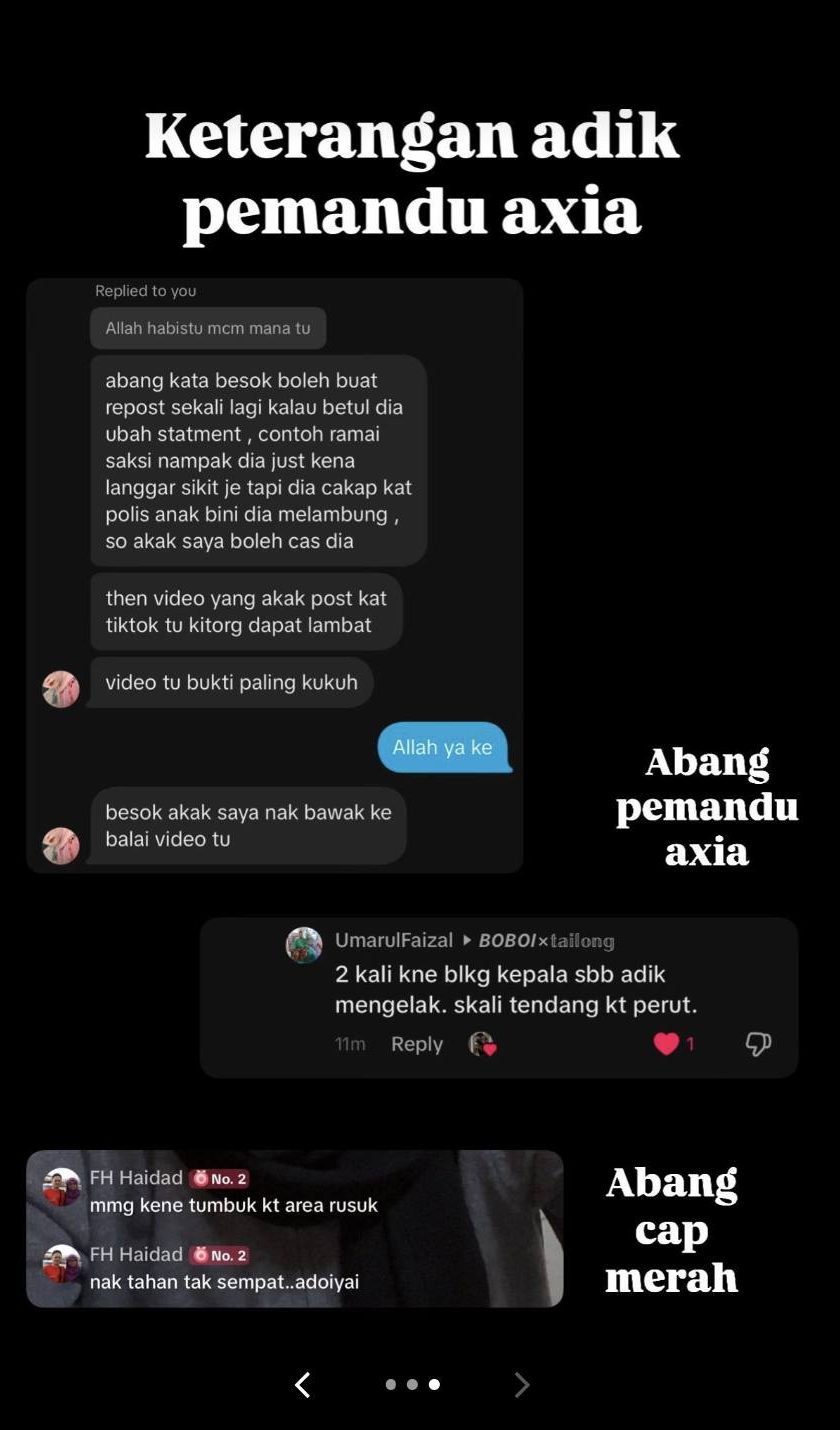The width and height of the screenshot is (840, 1430).
Task: Go back to the previous slide
Action: (x=303, y=1385)
